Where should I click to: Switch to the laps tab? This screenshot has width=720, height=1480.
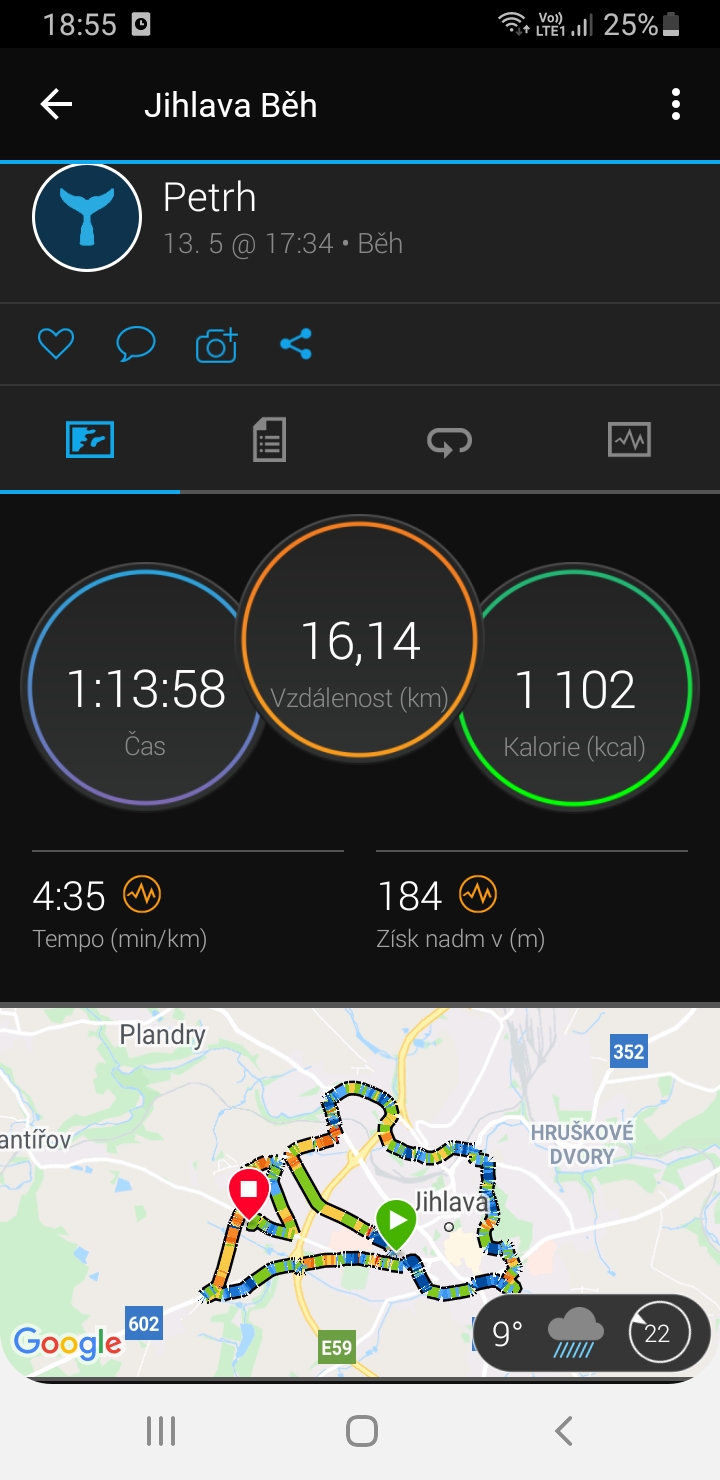point(450,440)
